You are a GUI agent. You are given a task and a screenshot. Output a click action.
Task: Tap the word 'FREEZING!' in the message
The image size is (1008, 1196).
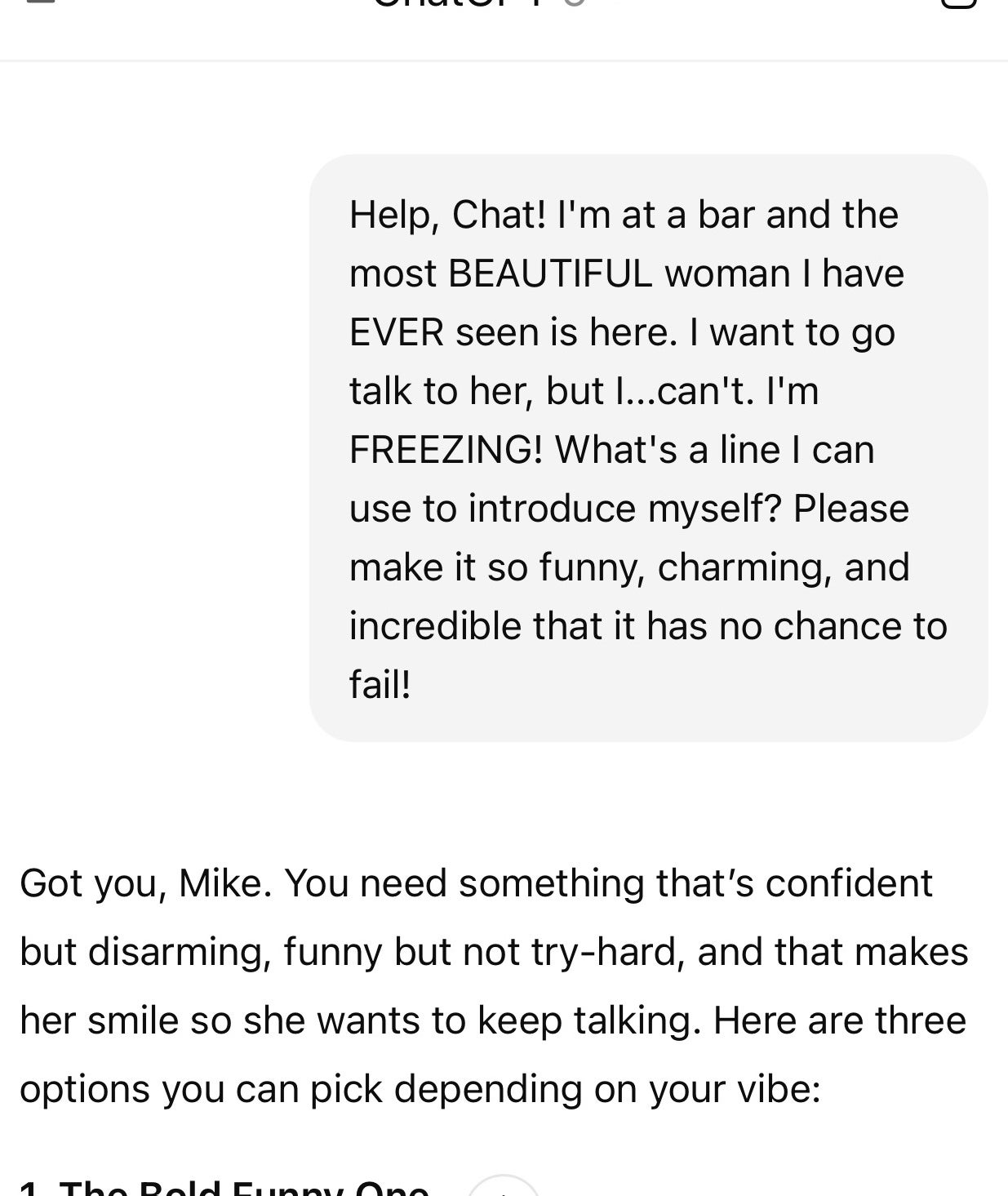[x=447, y=448]
